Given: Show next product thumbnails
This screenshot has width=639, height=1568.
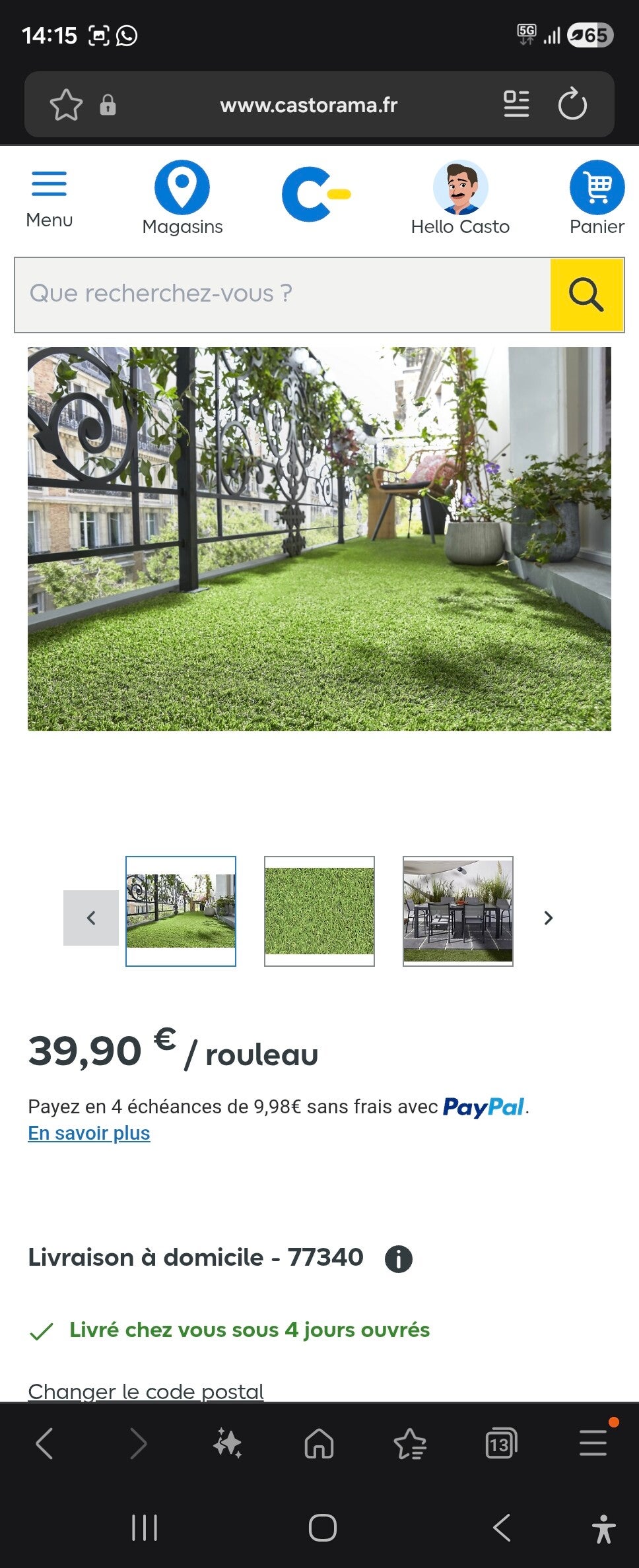Looking at the screenshot, I should 548,918.
